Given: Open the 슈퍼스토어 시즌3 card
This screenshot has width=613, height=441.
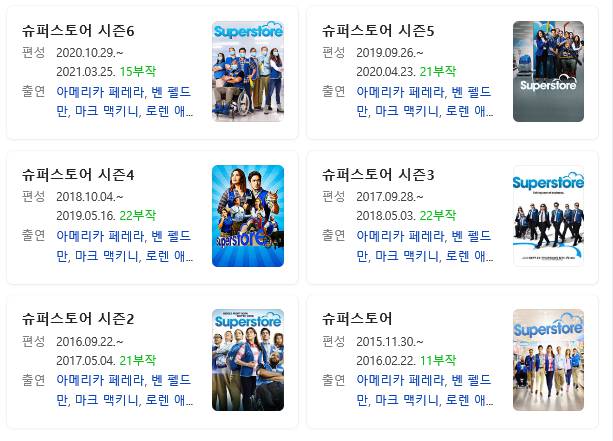Looking at the screenshot, I should tap(378, 175).
